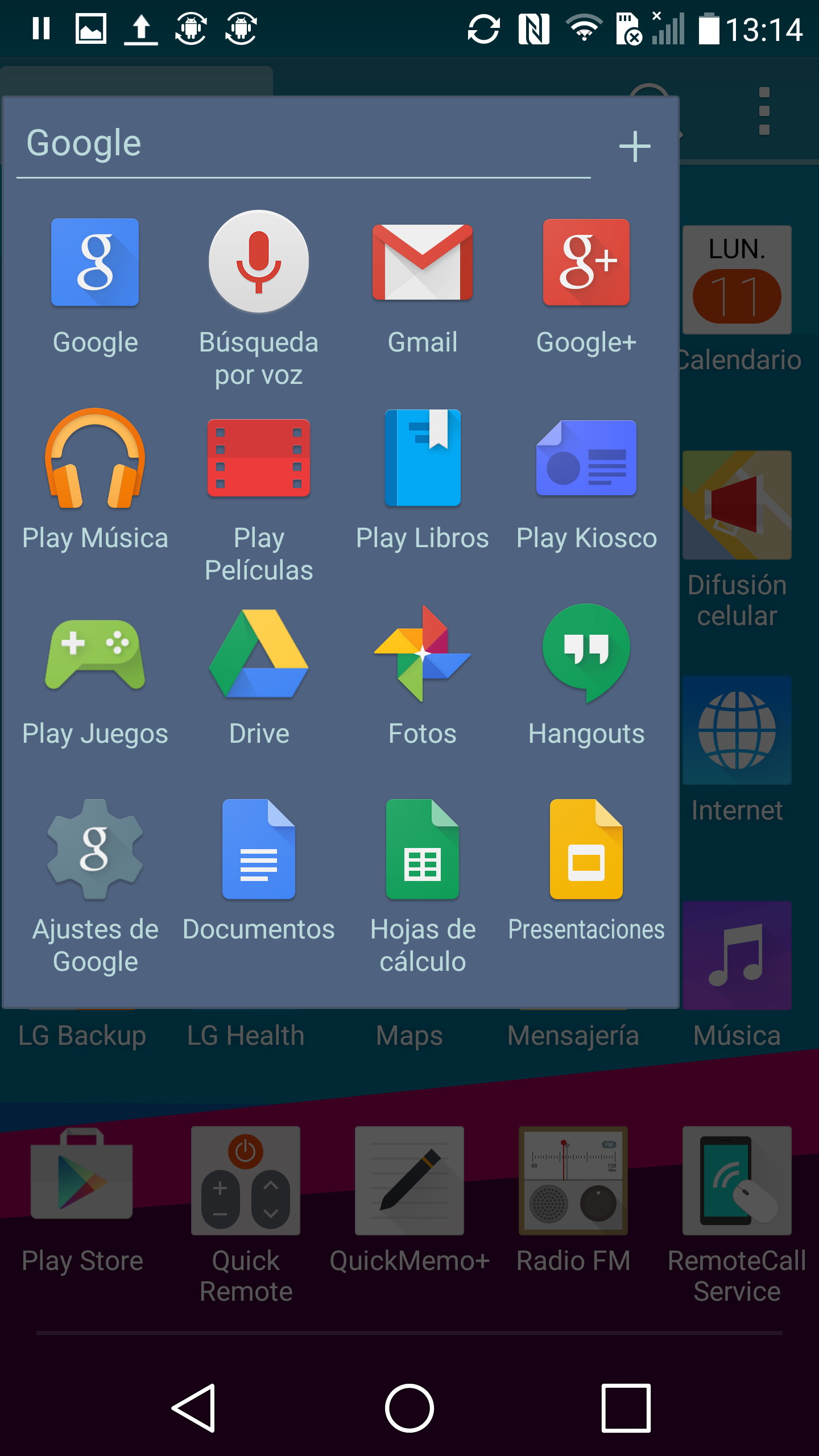The image size is (819, 1456).
Task: Return to the home screen
Action: coord(409,1408)
